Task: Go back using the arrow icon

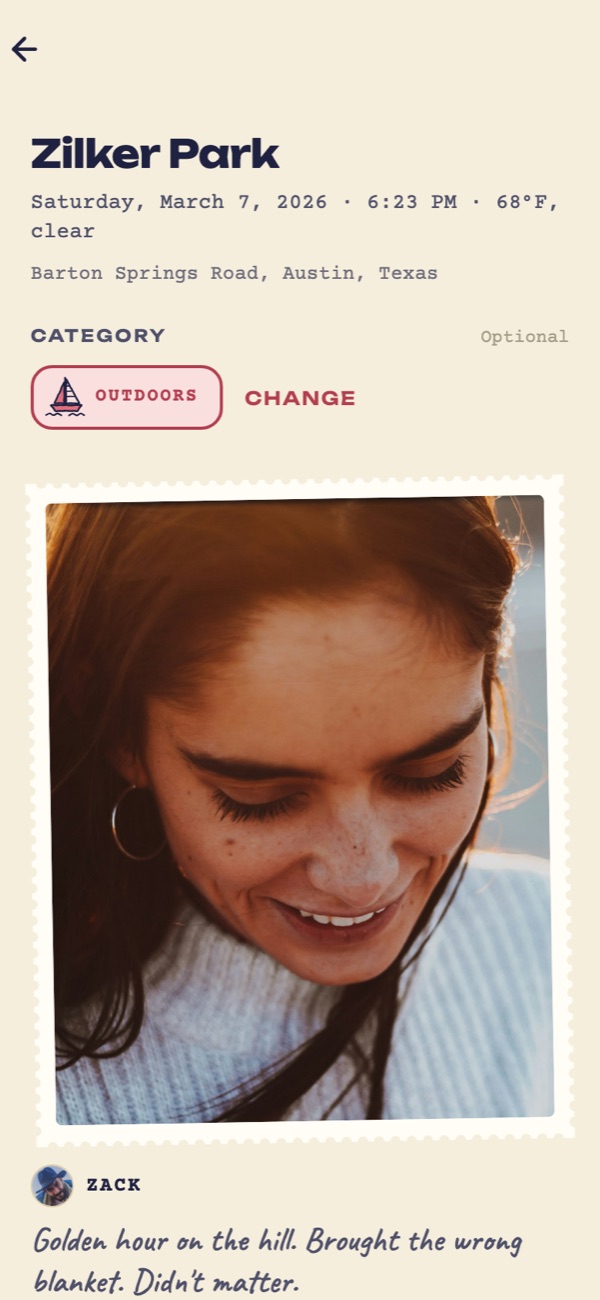Action: [24, 49]
